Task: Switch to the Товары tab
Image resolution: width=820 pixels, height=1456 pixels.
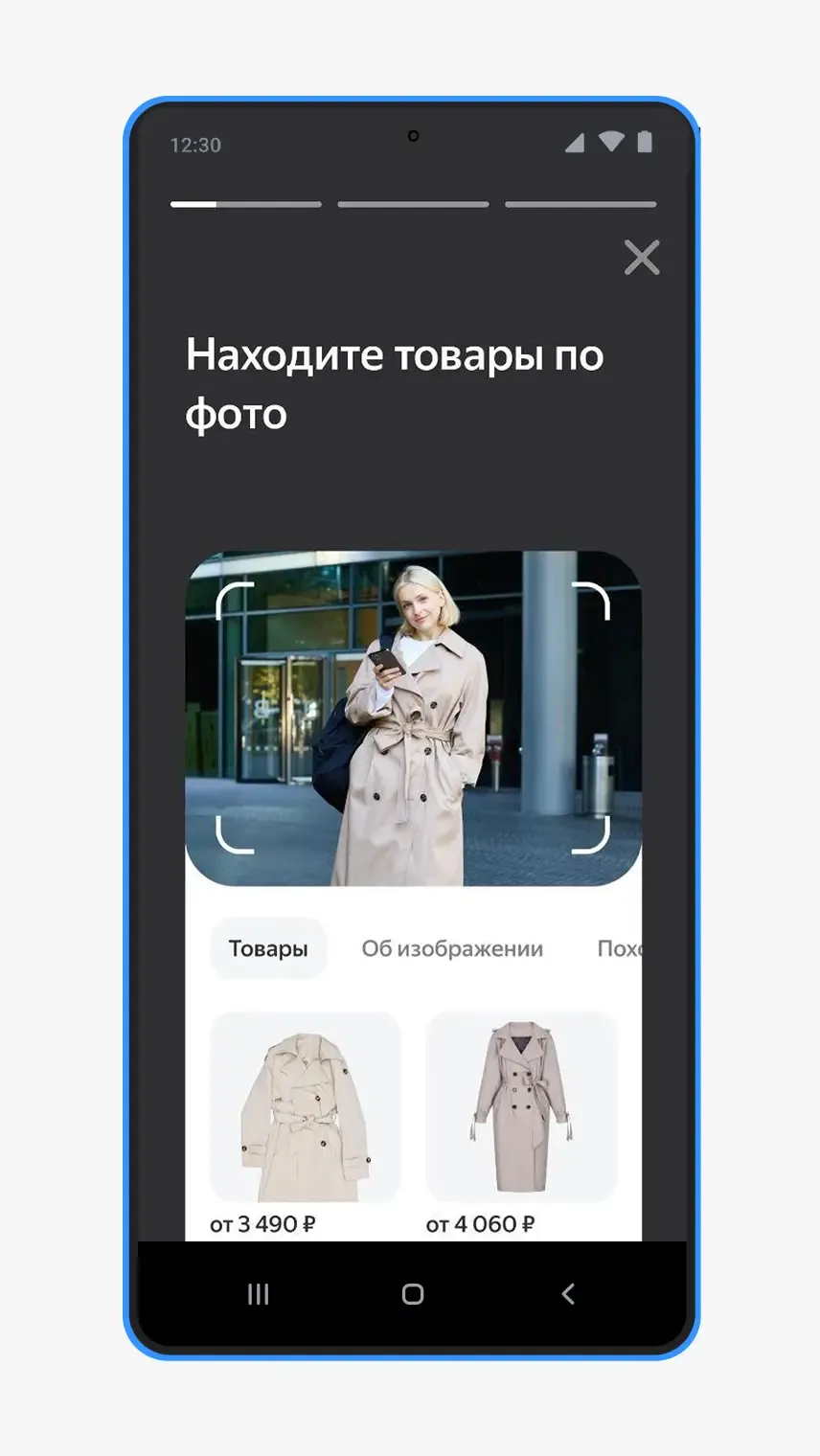Action: point(268,947)
